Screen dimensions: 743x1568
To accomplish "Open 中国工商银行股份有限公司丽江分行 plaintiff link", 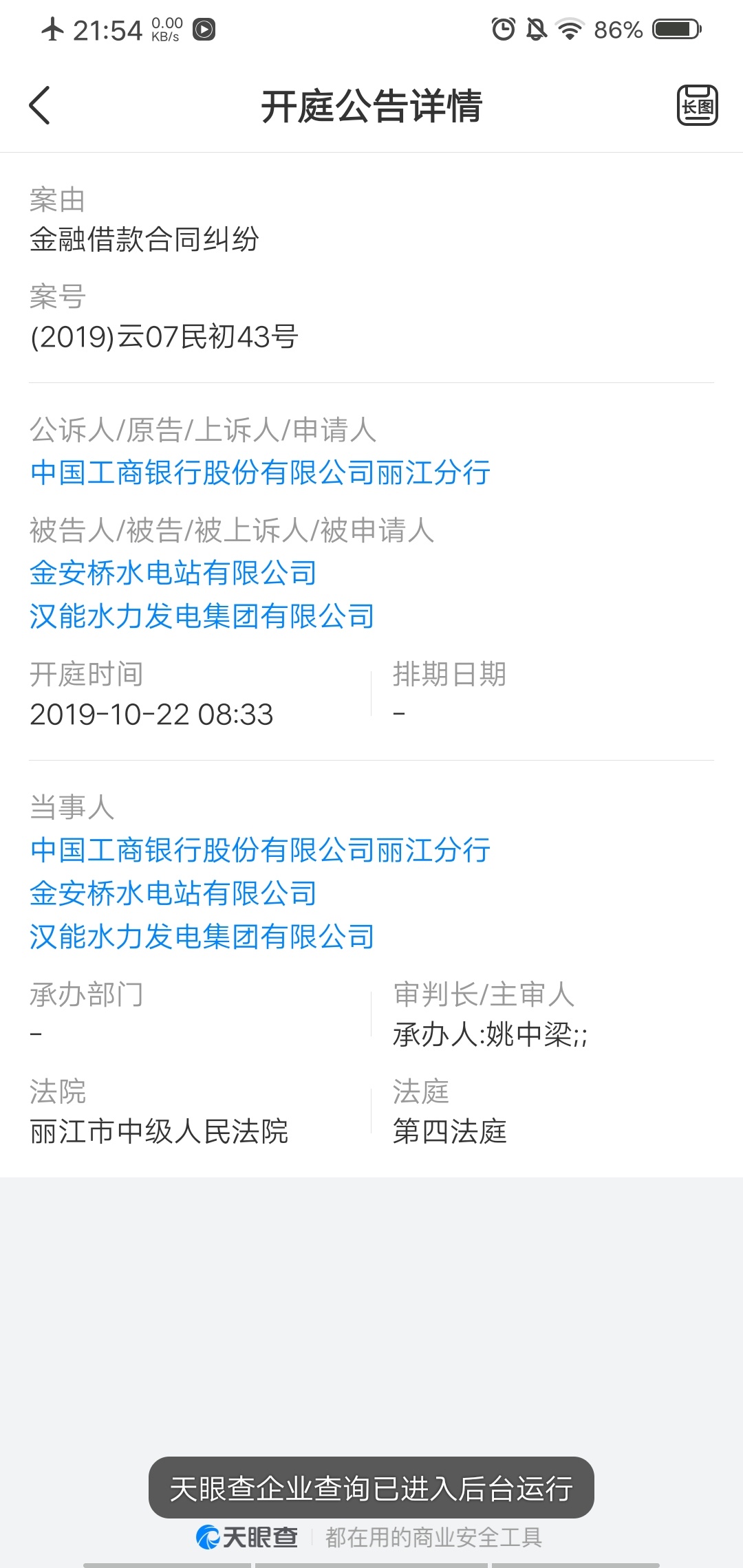I will [x=259, y=475].
